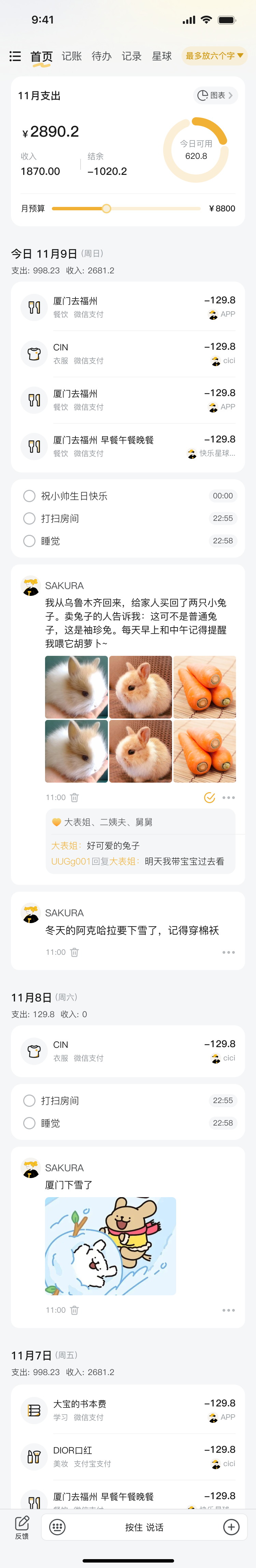Image resolution: width=256 pixels, height=1568 pixels.
Task: Switch to keyboard input mode
Action: click(x=57, y=1527)
